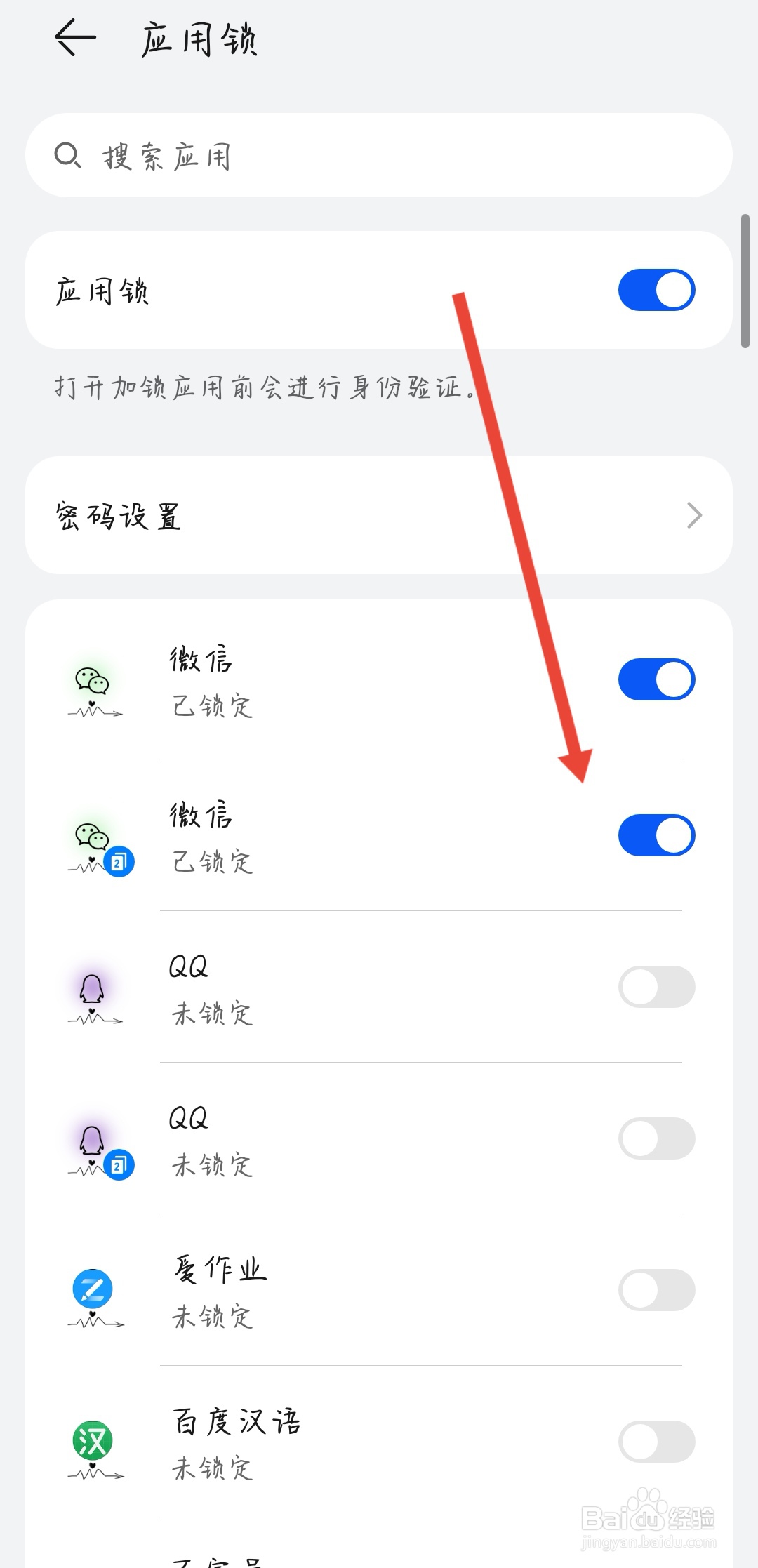Enable lock for QQ
The image size is (758, 1568).
pyautogui.click(x=656, y=987)
